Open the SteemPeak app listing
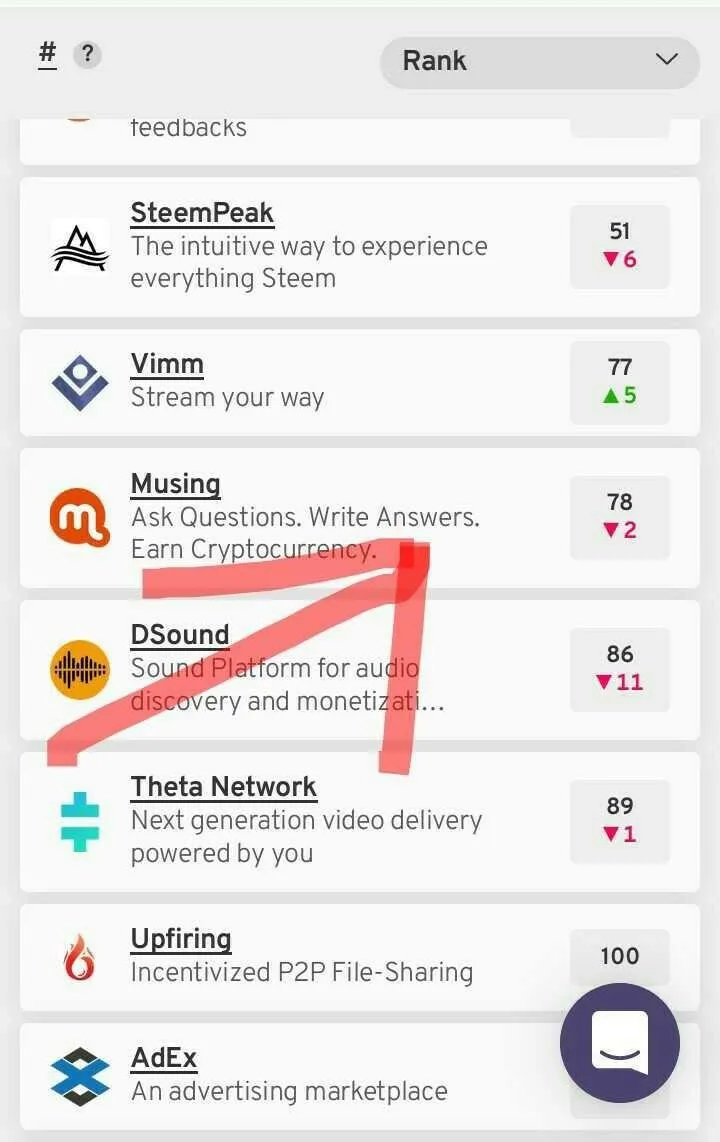Image resolution: width=720 pixels, height=1142 pixels. pyautogui.click(x=202, y=213)
